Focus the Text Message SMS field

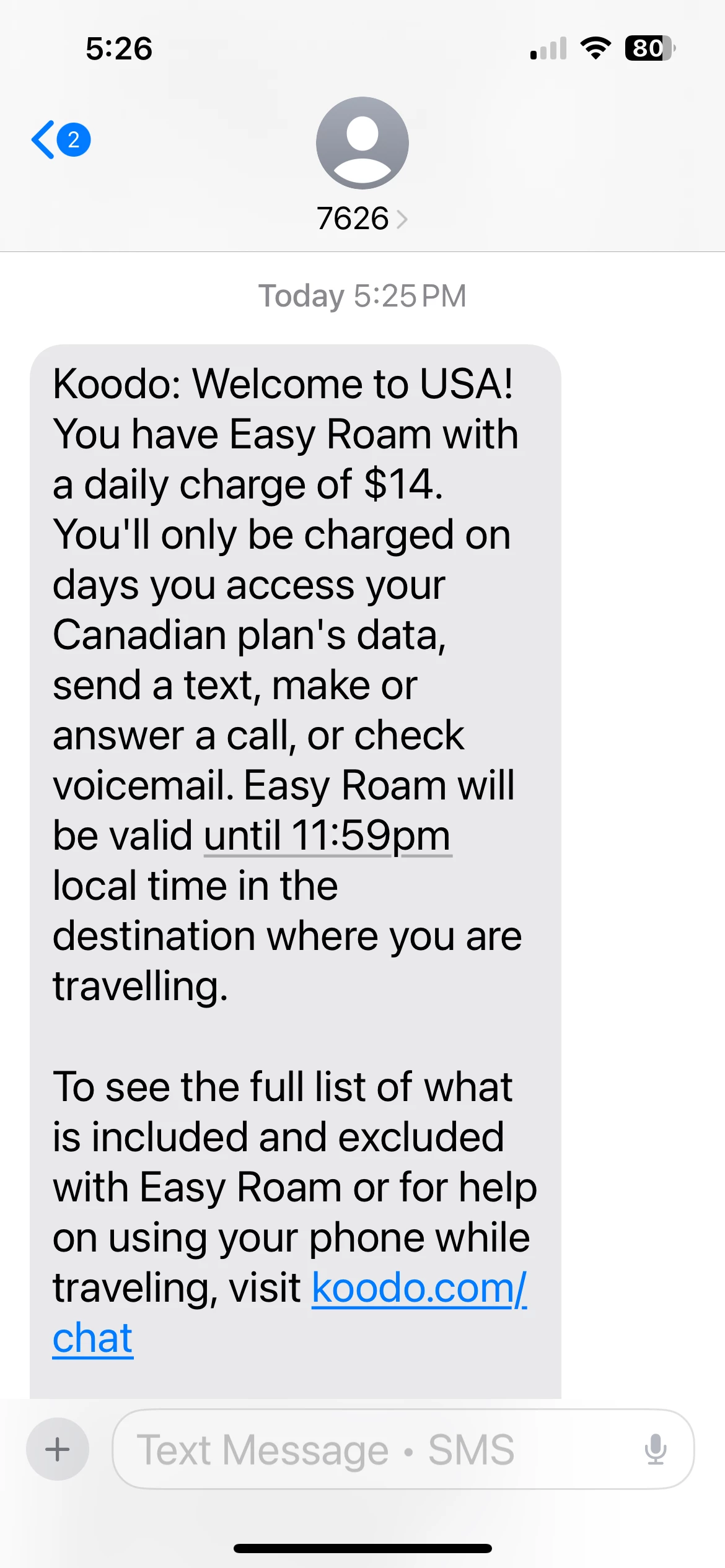[403, 1449]
